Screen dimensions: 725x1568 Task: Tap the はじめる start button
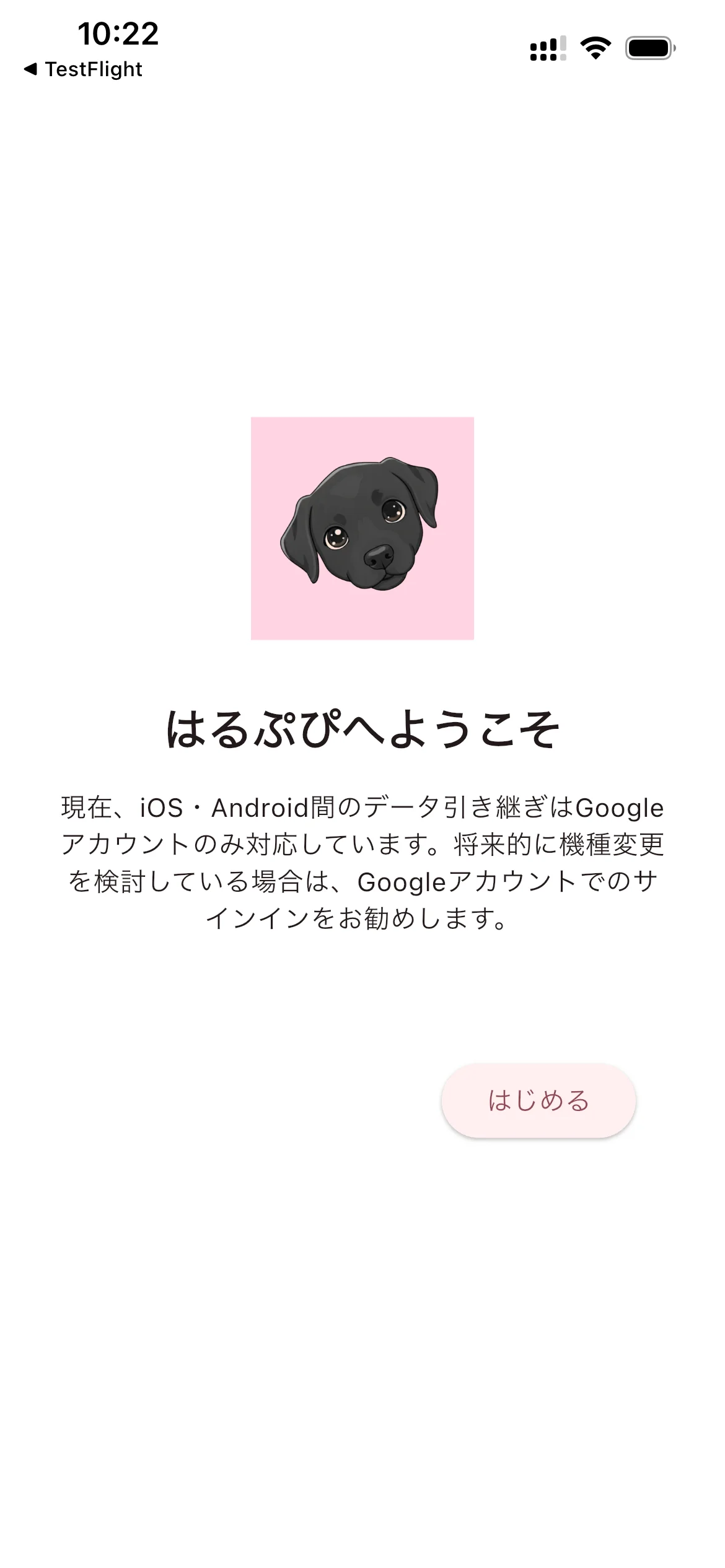tap(538, 1100)
